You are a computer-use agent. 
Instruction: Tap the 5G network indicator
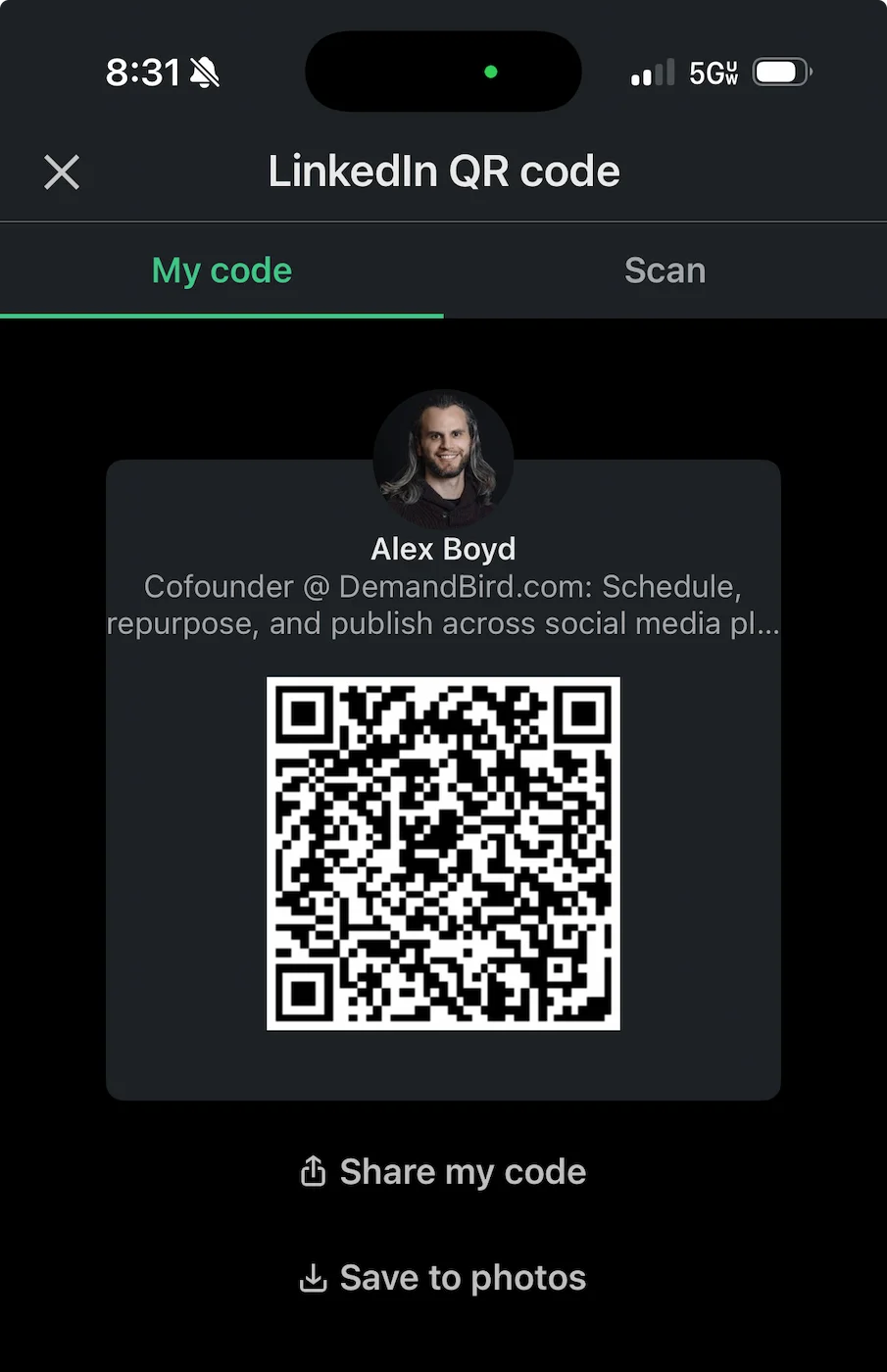point(714,72)
